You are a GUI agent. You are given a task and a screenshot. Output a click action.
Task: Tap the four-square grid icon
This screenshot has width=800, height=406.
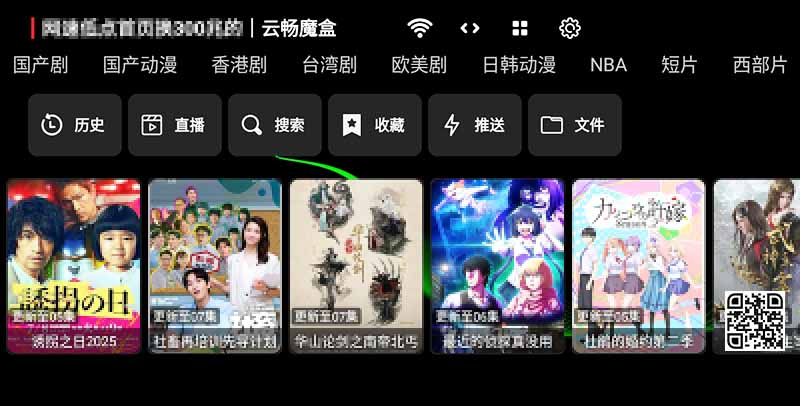pos(520,28)
